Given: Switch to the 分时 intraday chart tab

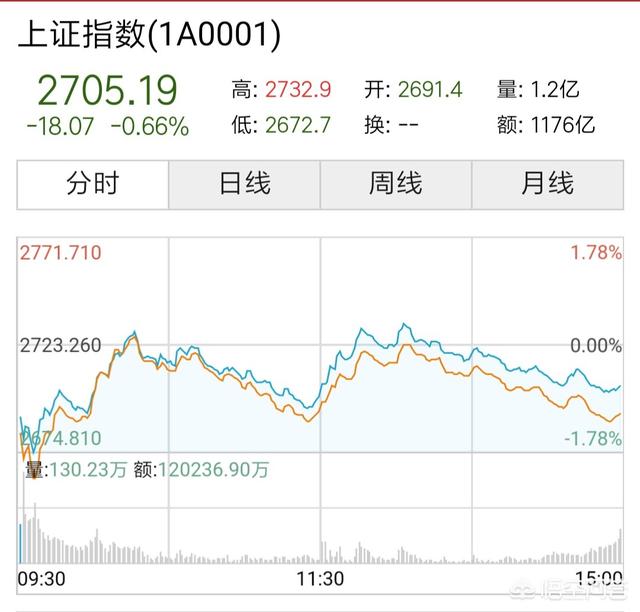Looking at the screenshot, I should pyautogui.click(x=92, y=184).
